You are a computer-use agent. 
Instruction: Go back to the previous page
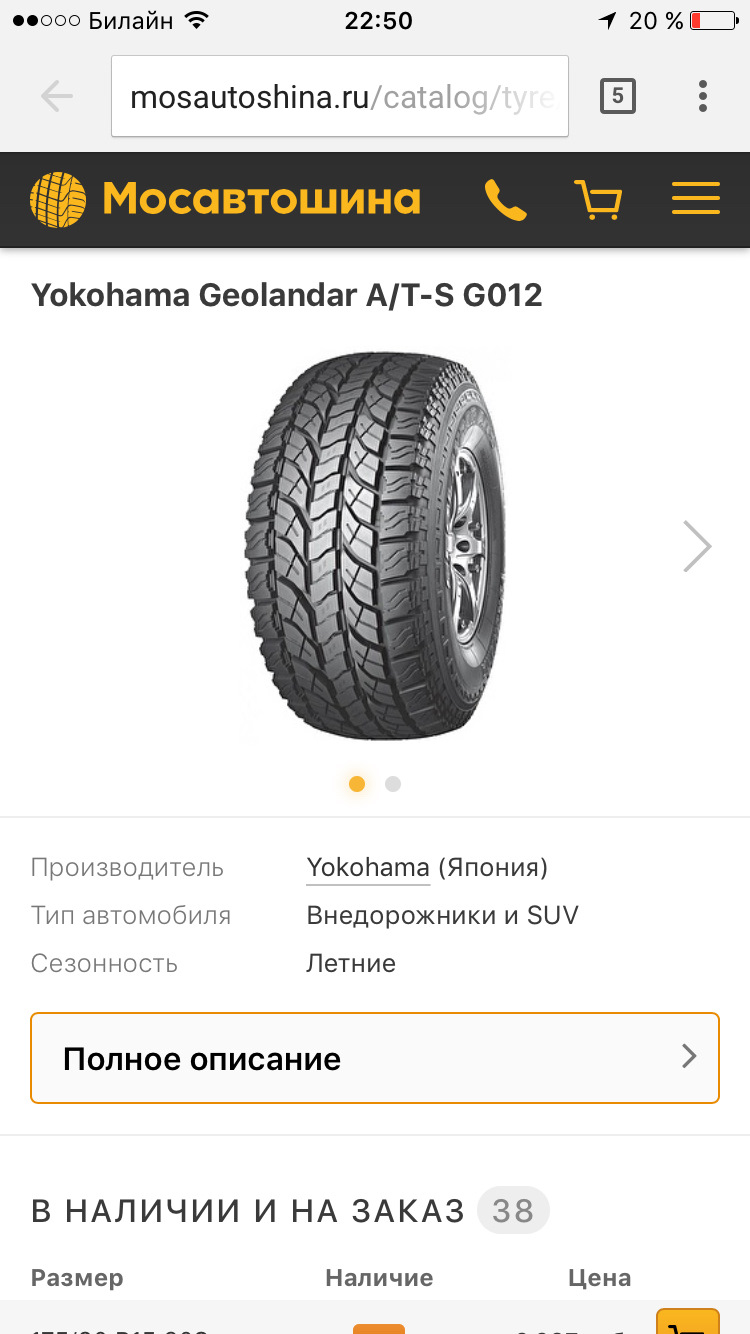click(57, 96)
